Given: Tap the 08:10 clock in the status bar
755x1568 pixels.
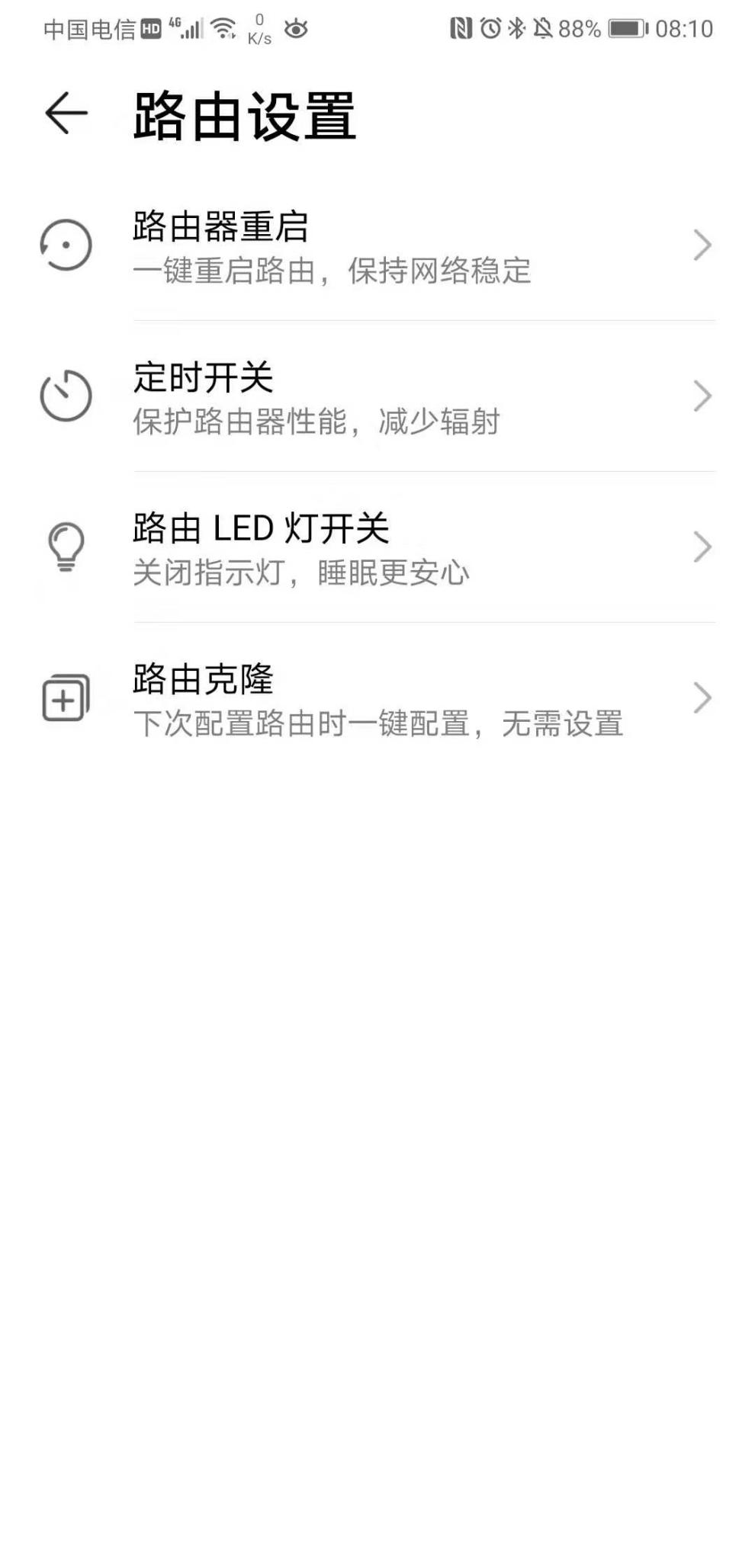Looking at the screenshot, I should point(685,29).
